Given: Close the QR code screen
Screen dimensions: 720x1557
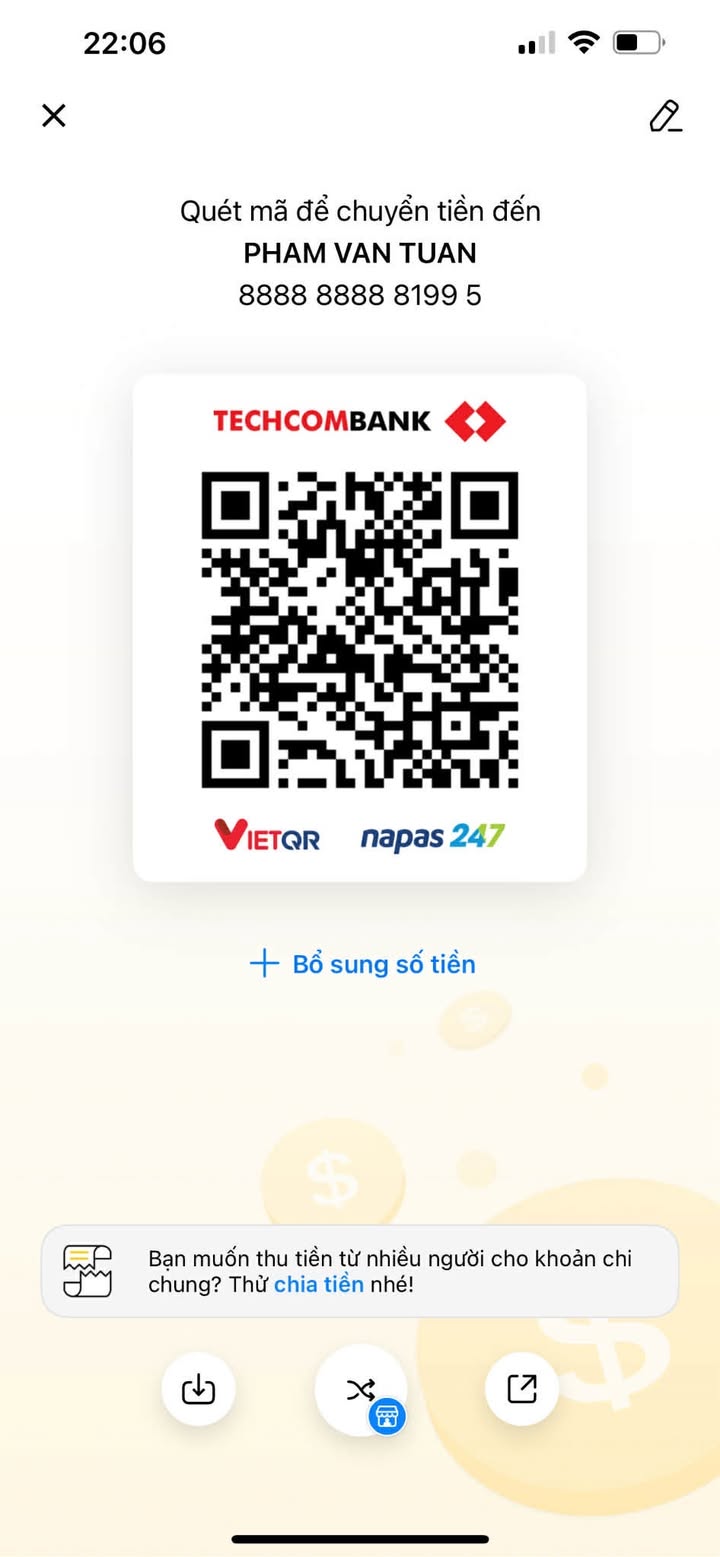Looking at the screenshot, I should click(53, 116).
